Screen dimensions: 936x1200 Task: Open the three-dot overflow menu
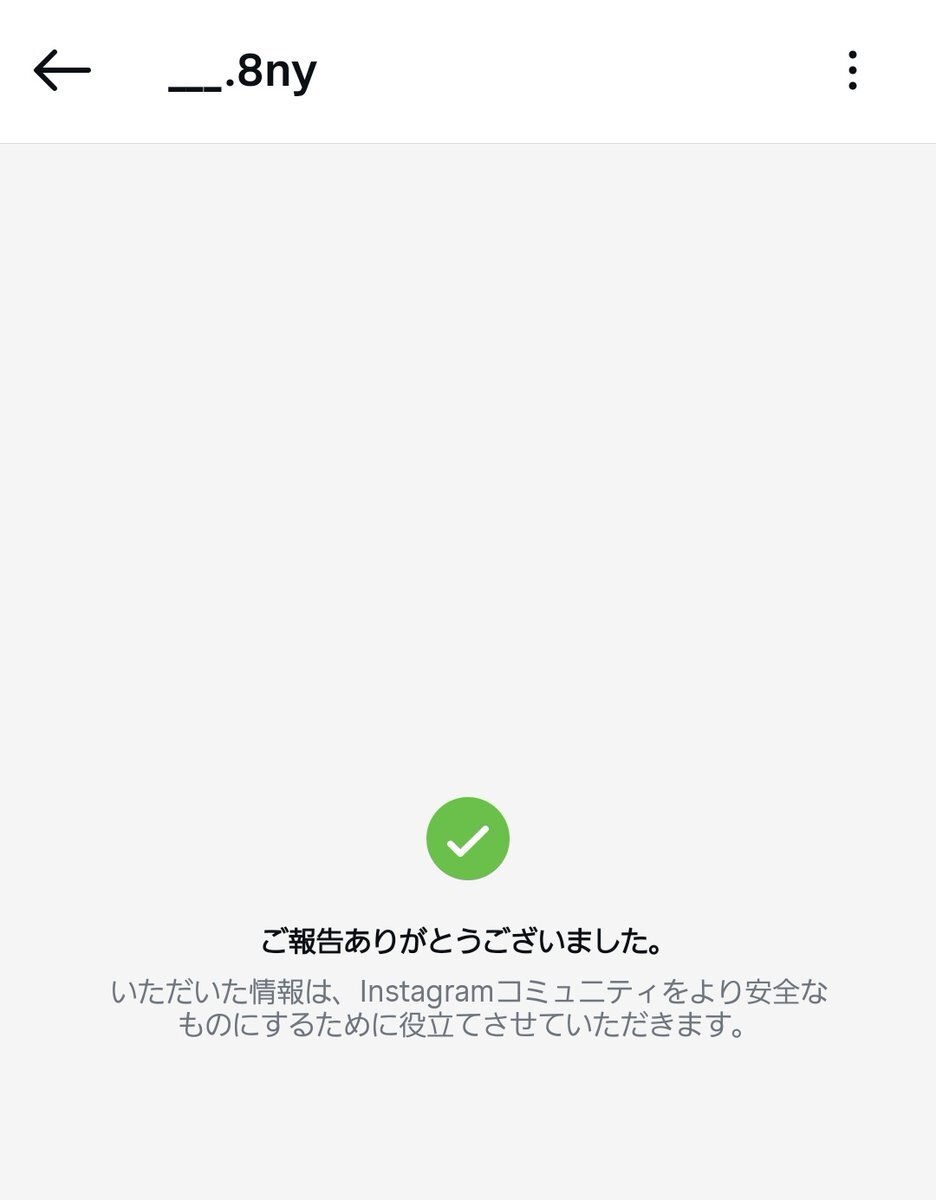852,71
